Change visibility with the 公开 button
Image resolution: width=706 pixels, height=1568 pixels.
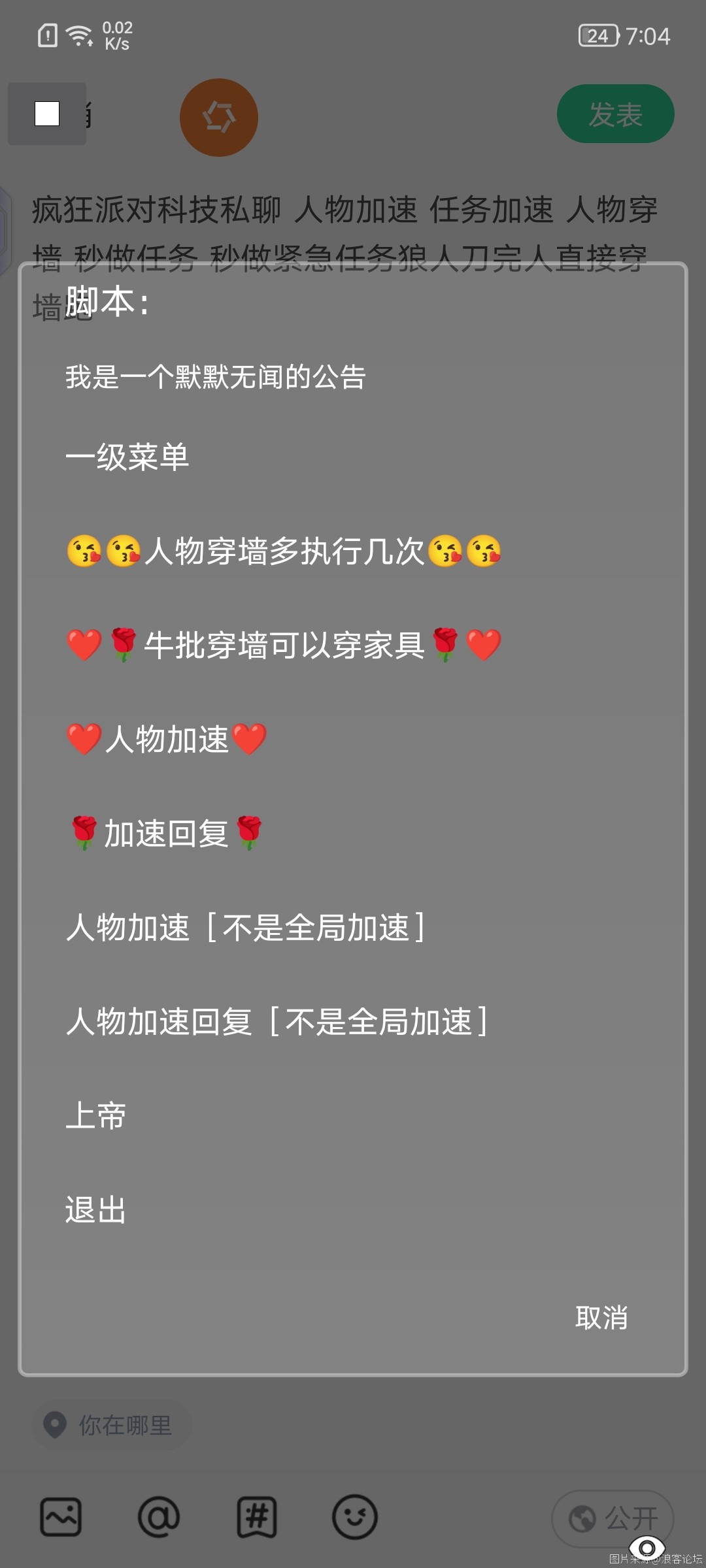pos(613,1518)
